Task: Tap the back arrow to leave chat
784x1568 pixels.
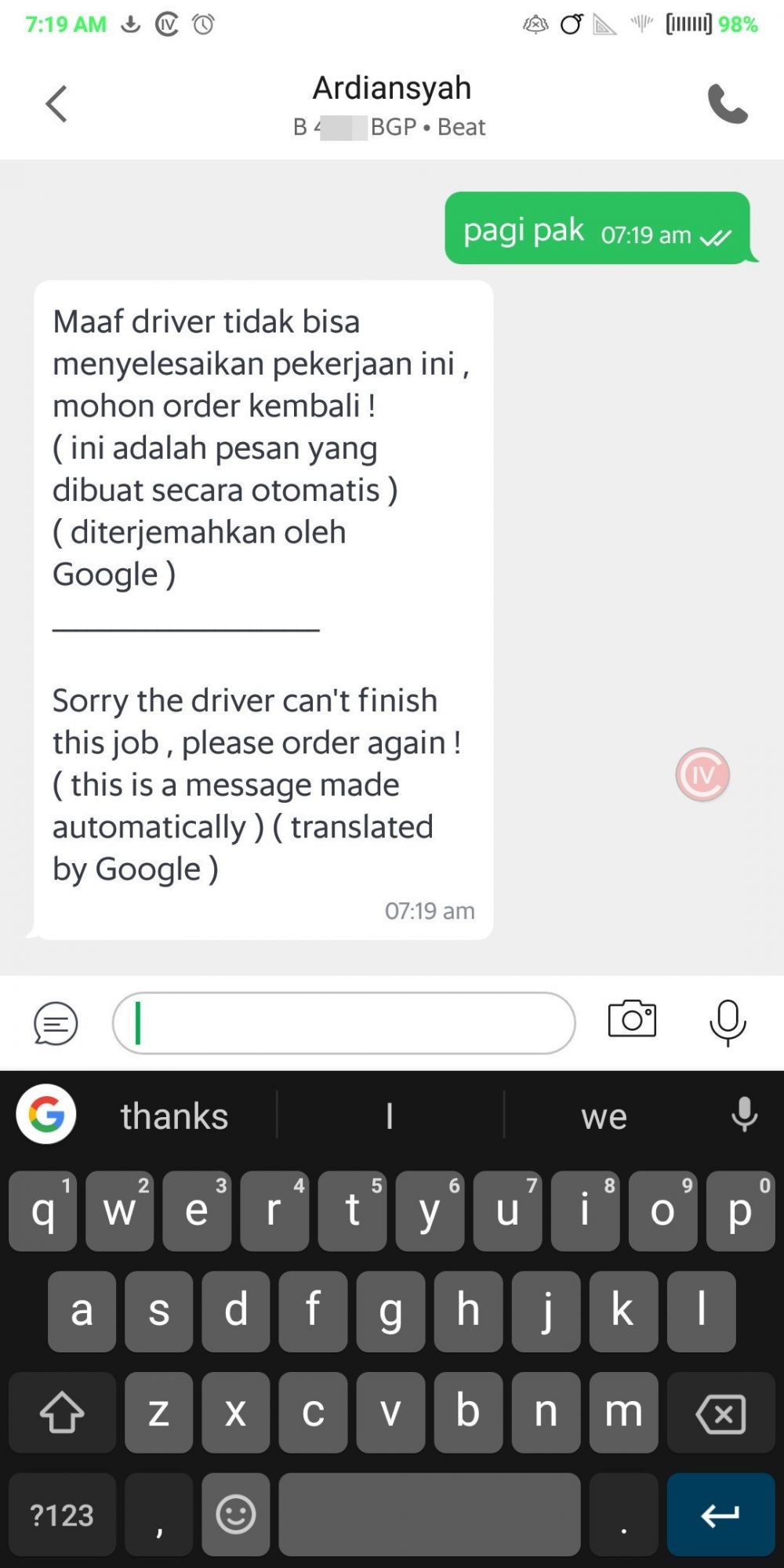Action: (56, 103)
